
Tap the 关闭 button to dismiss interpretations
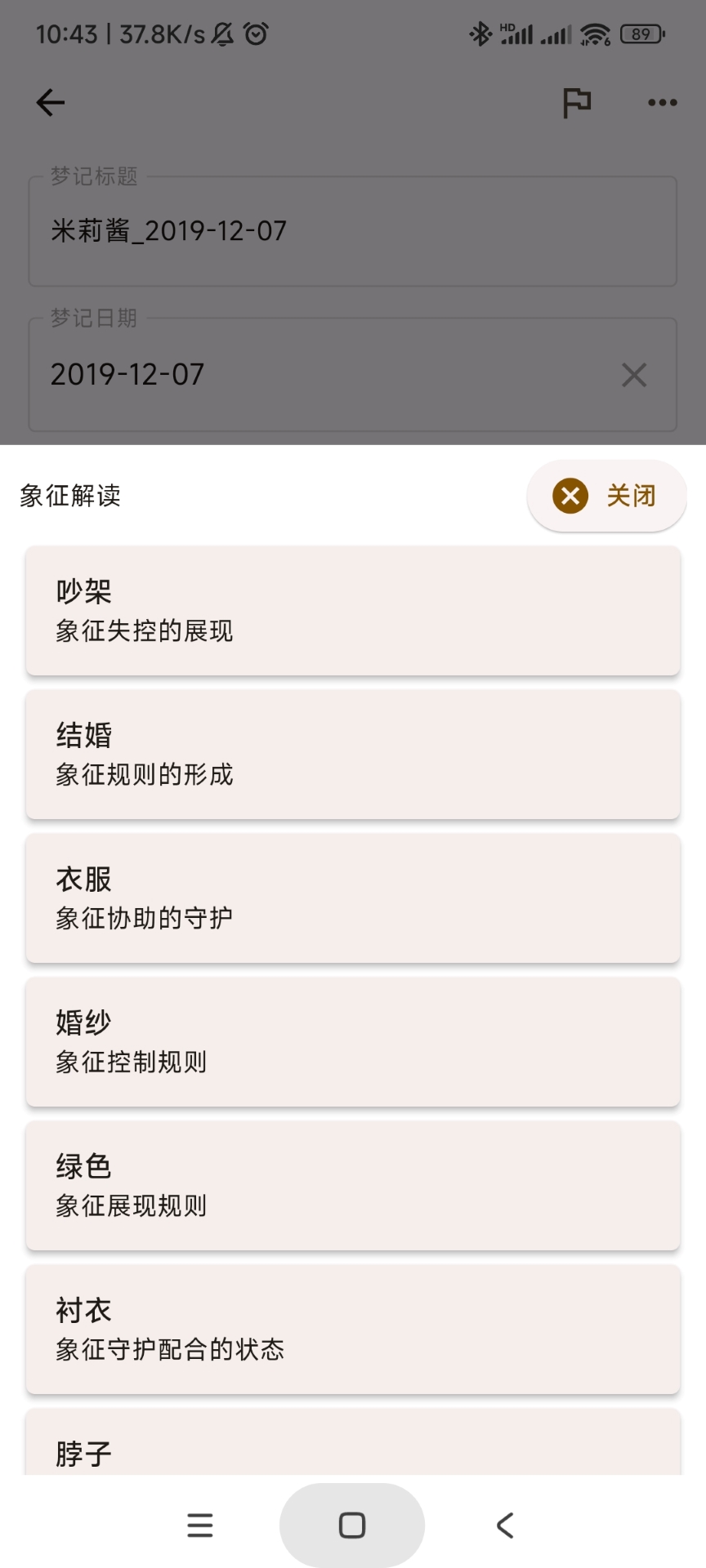[x=629, y=496]
